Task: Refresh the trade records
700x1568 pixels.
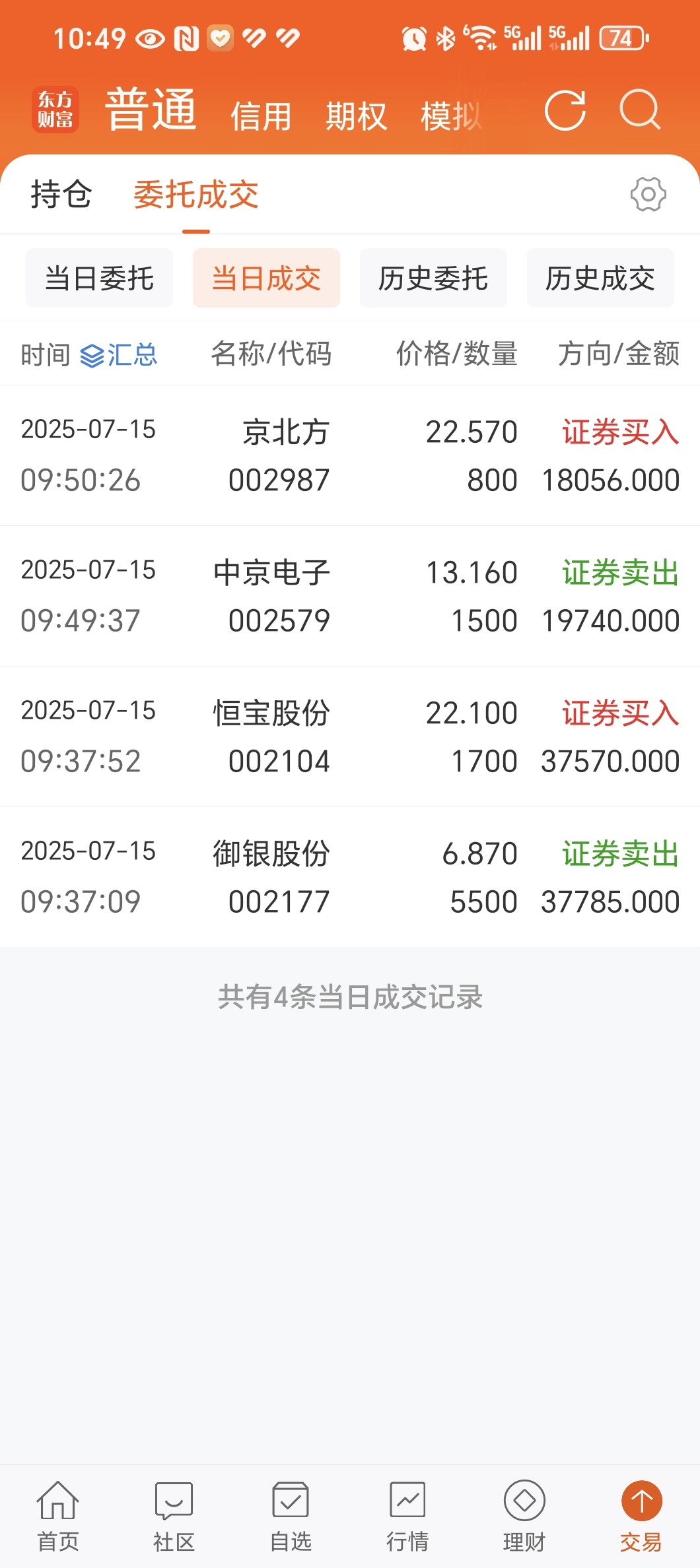Action: pyautogui.click(x=565, y=110)
